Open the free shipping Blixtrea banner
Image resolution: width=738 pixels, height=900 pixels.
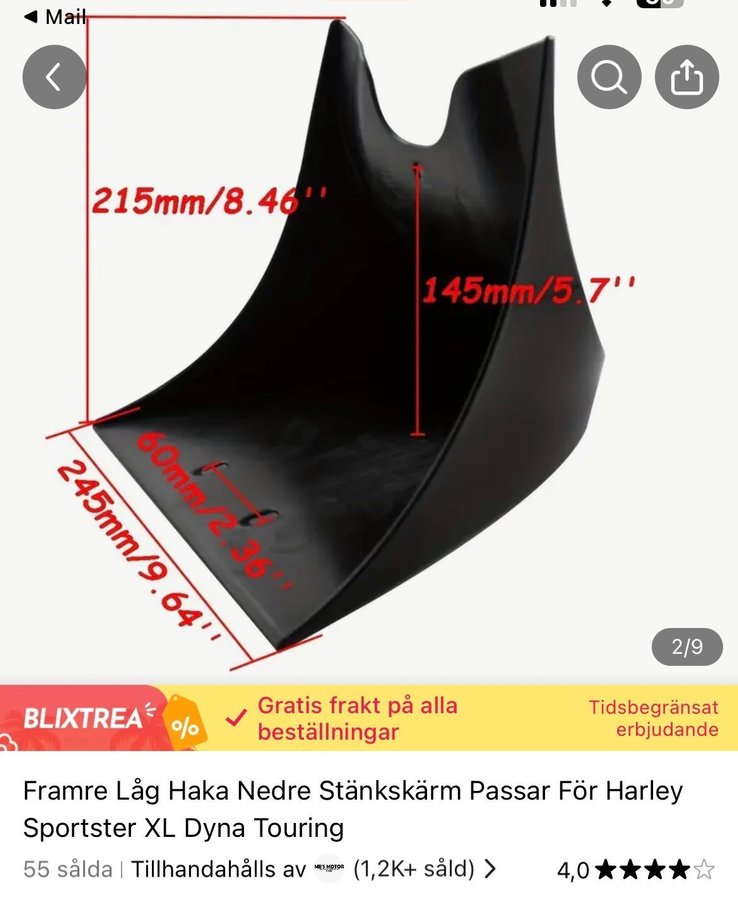(x=369, y=718)
